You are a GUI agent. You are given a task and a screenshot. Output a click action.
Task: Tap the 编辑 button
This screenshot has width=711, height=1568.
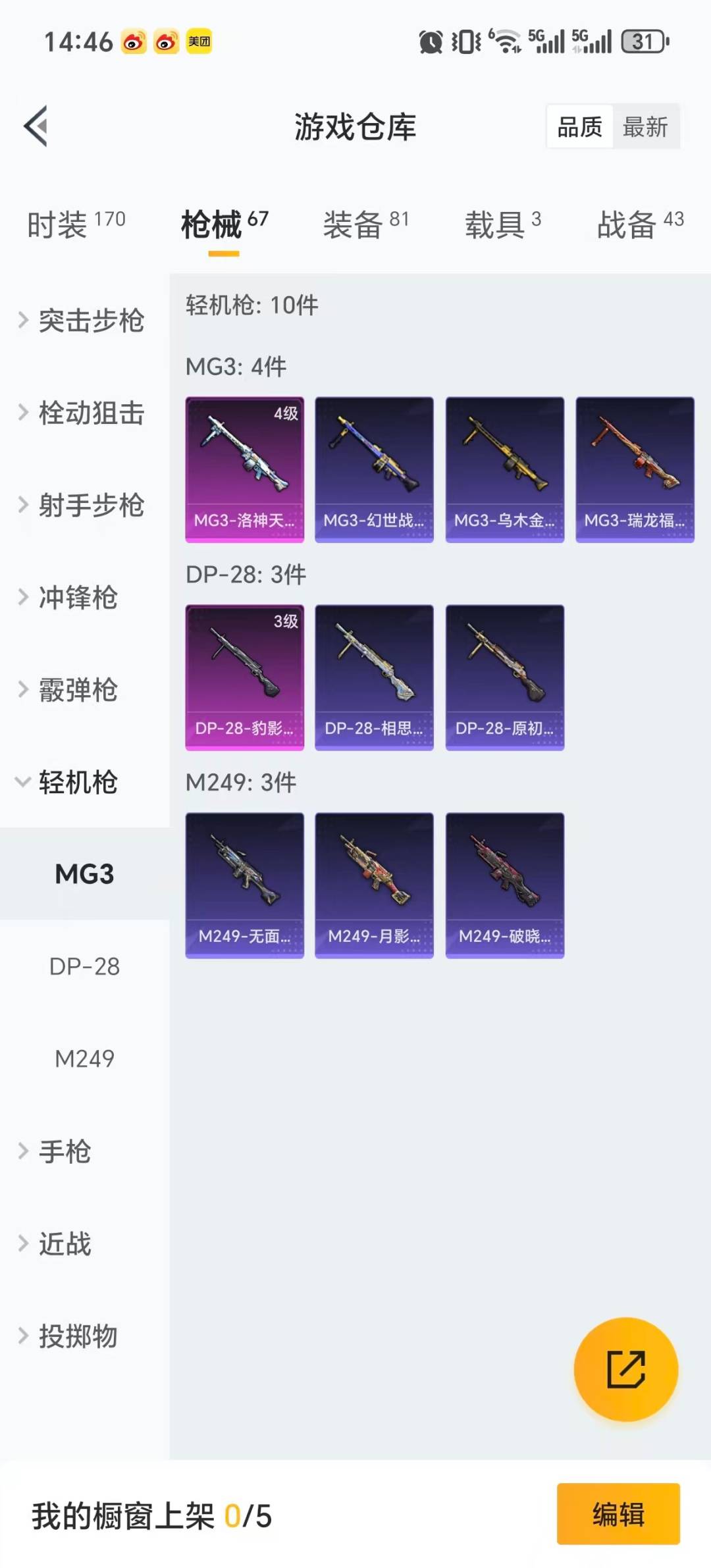point(618,1514)
